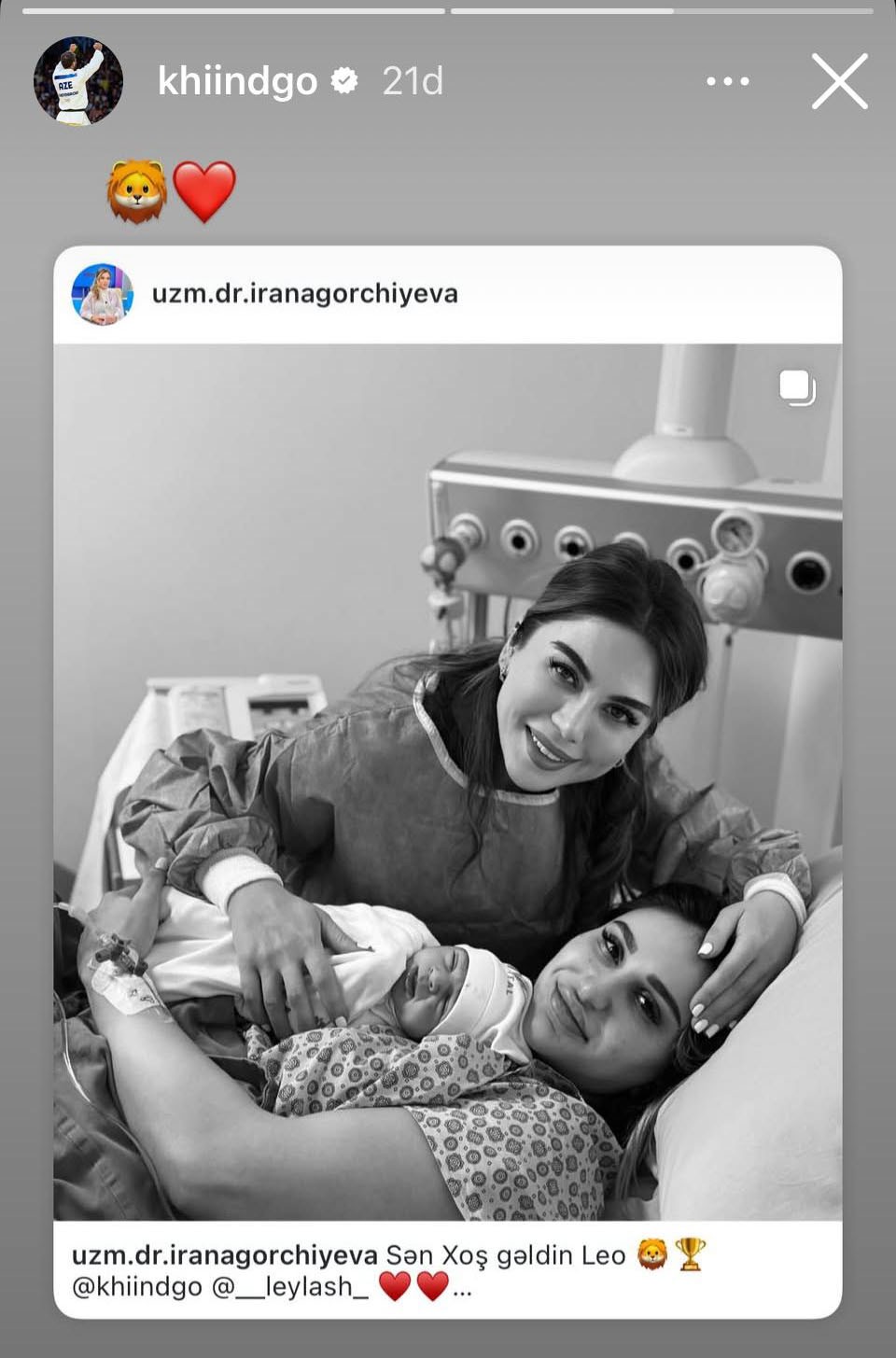Open the uzm.dr.iranagorchiyeva account header
The width and height of the screenshot is (896, 1358).
304,294
